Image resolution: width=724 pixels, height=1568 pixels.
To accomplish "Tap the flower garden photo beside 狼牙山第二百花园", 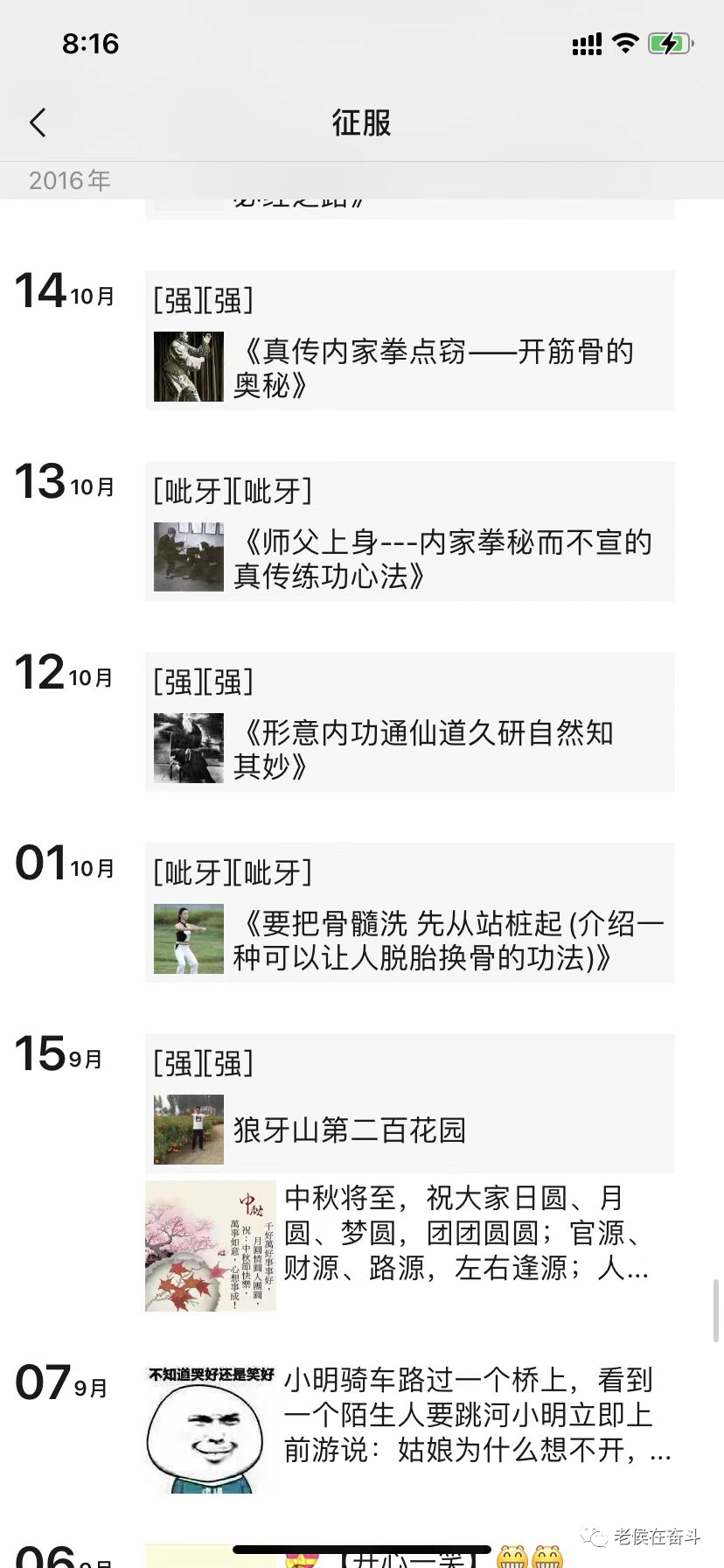I will click(187, 1129).
